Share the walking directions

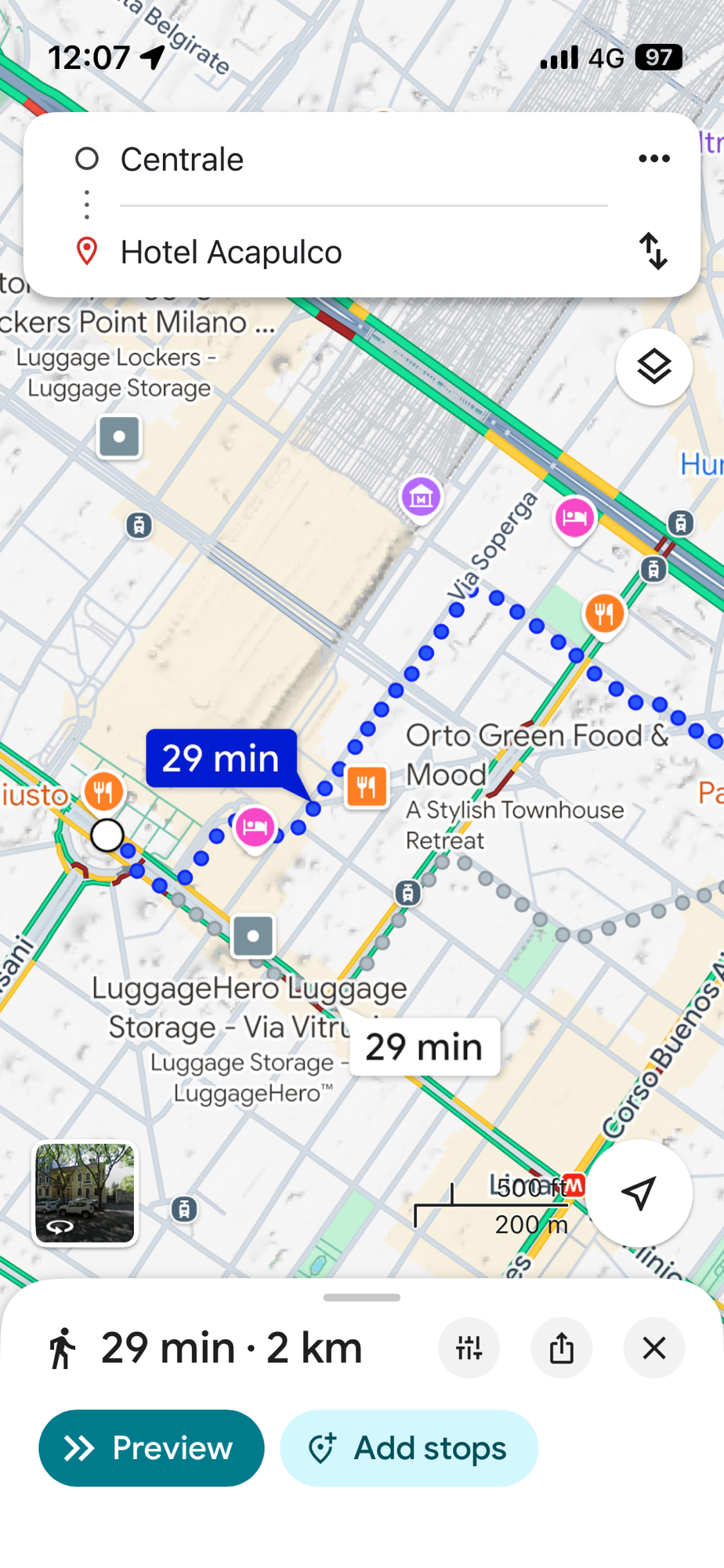pos(561,1348)
